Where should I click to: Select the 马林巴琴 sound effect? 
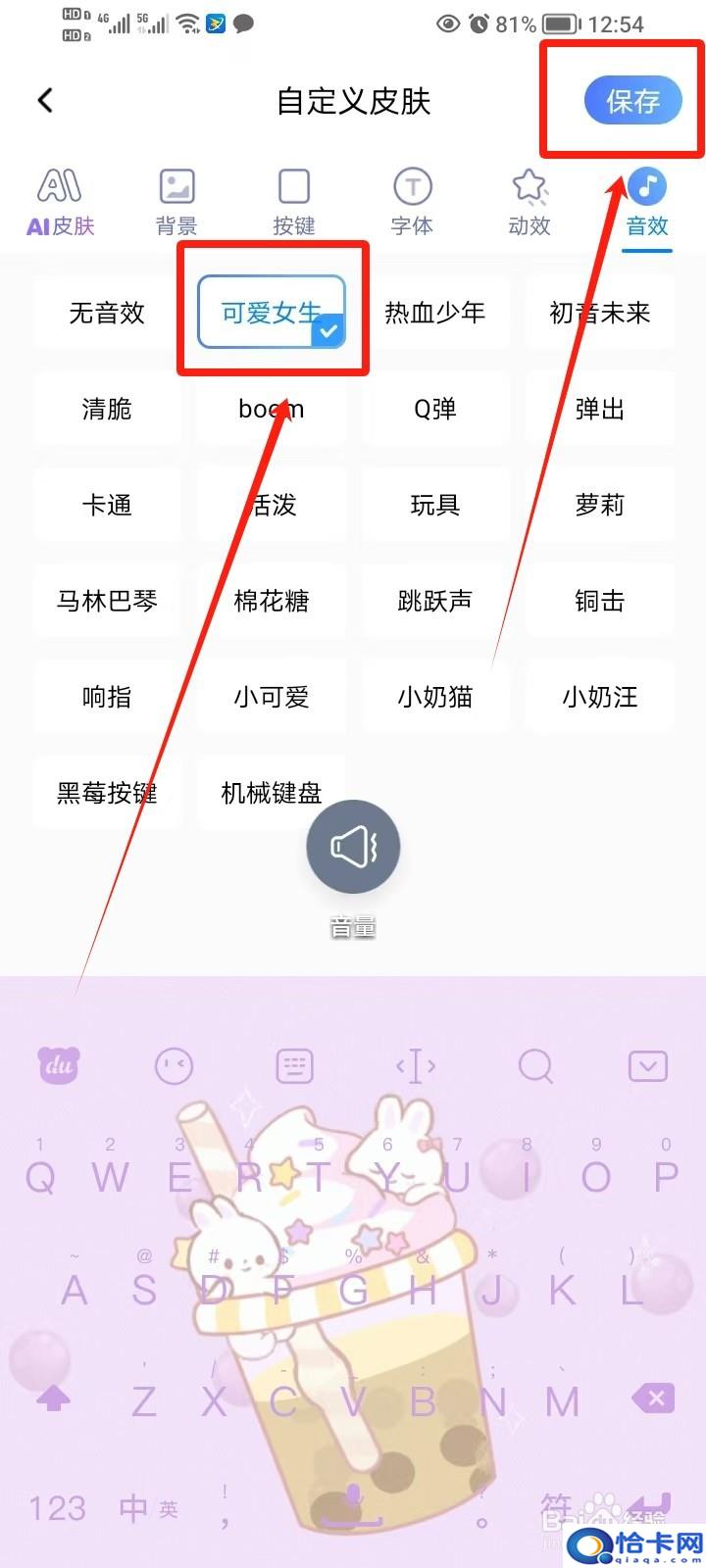point(107,601)
